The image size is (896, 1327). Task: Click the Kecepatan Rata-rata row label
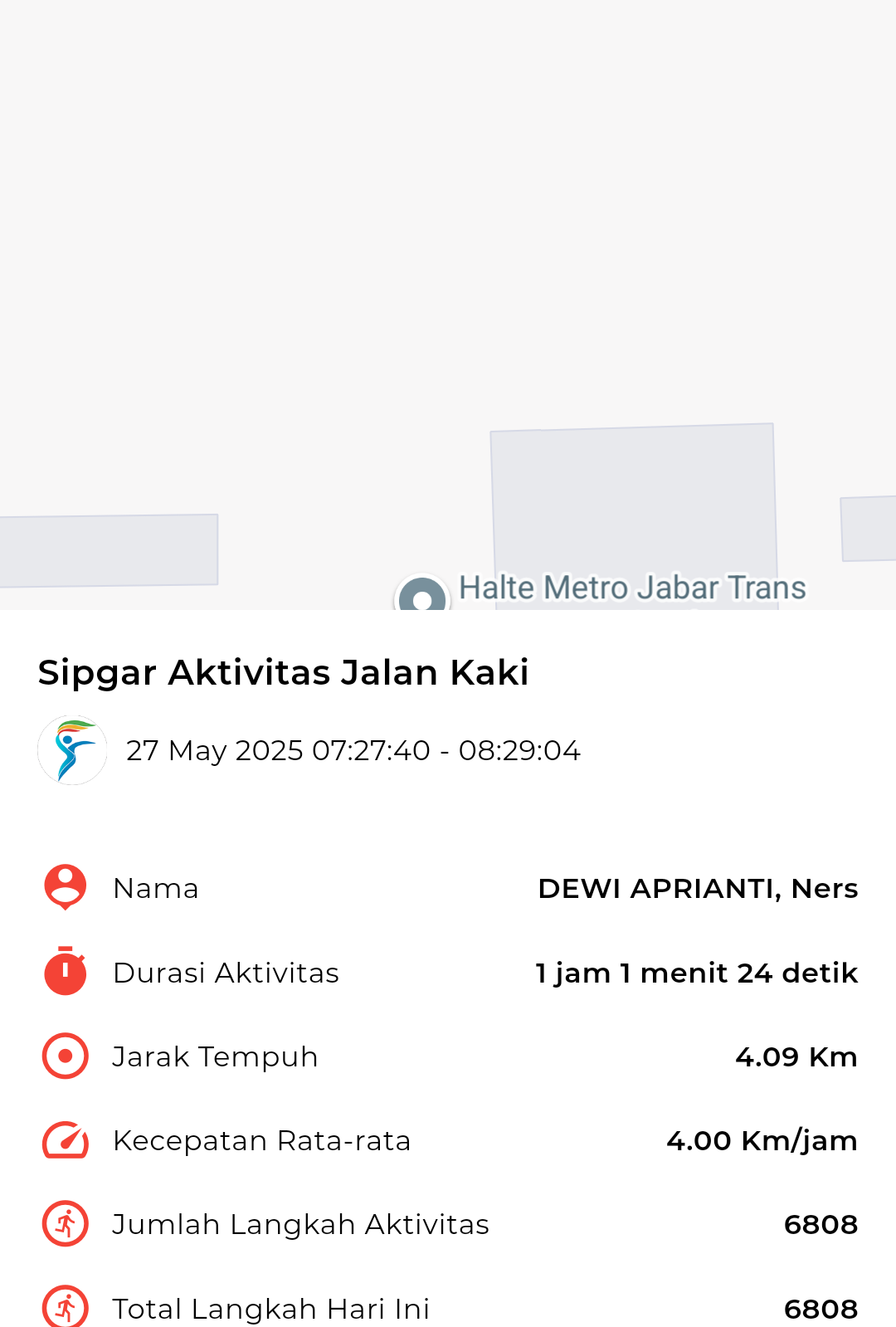(261, 1139)
